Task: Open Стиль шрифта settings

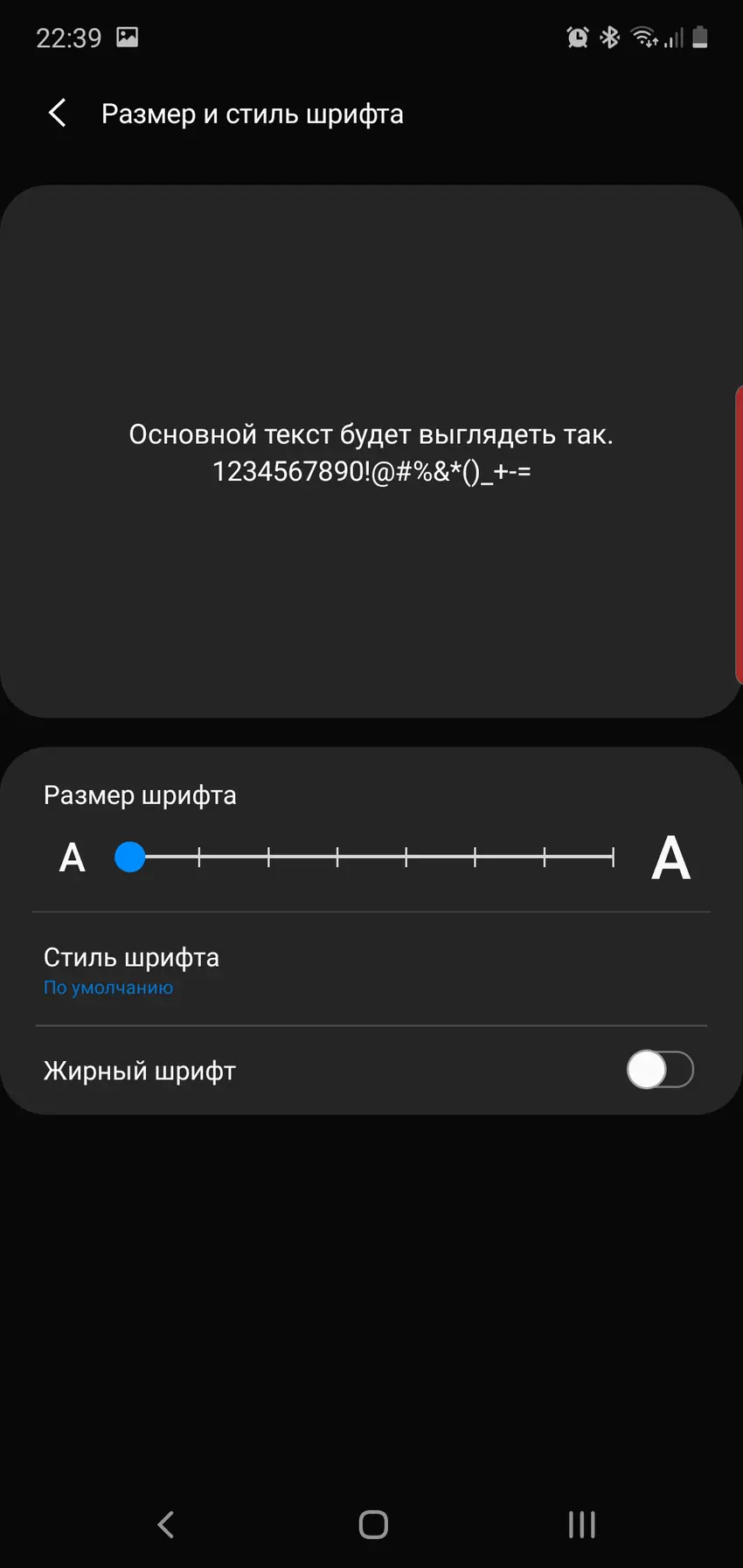Action: pos(131,969)
